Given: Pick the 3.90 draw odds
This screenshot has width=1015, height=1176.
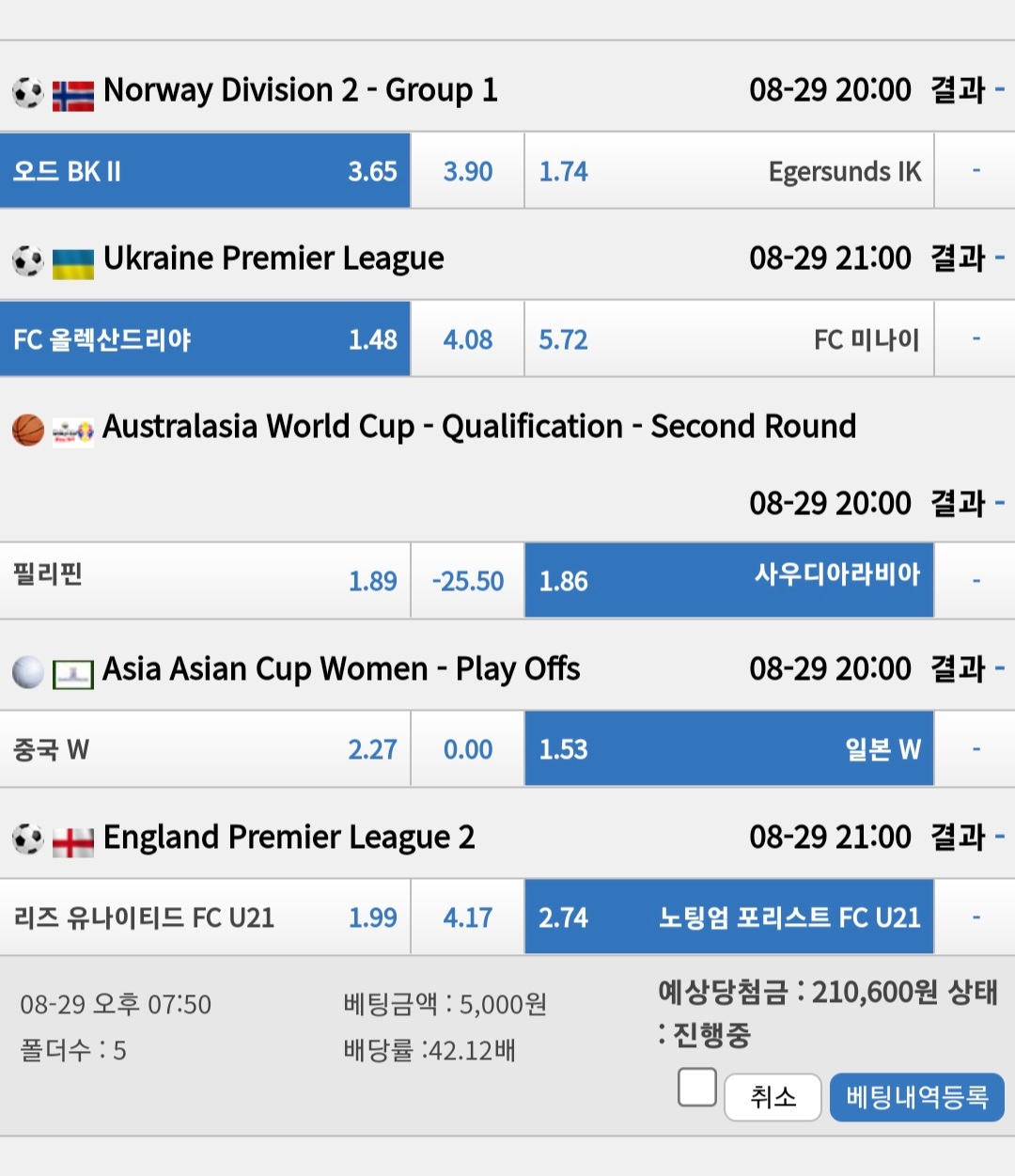Looking at the screenshot, I should (468, 170).
